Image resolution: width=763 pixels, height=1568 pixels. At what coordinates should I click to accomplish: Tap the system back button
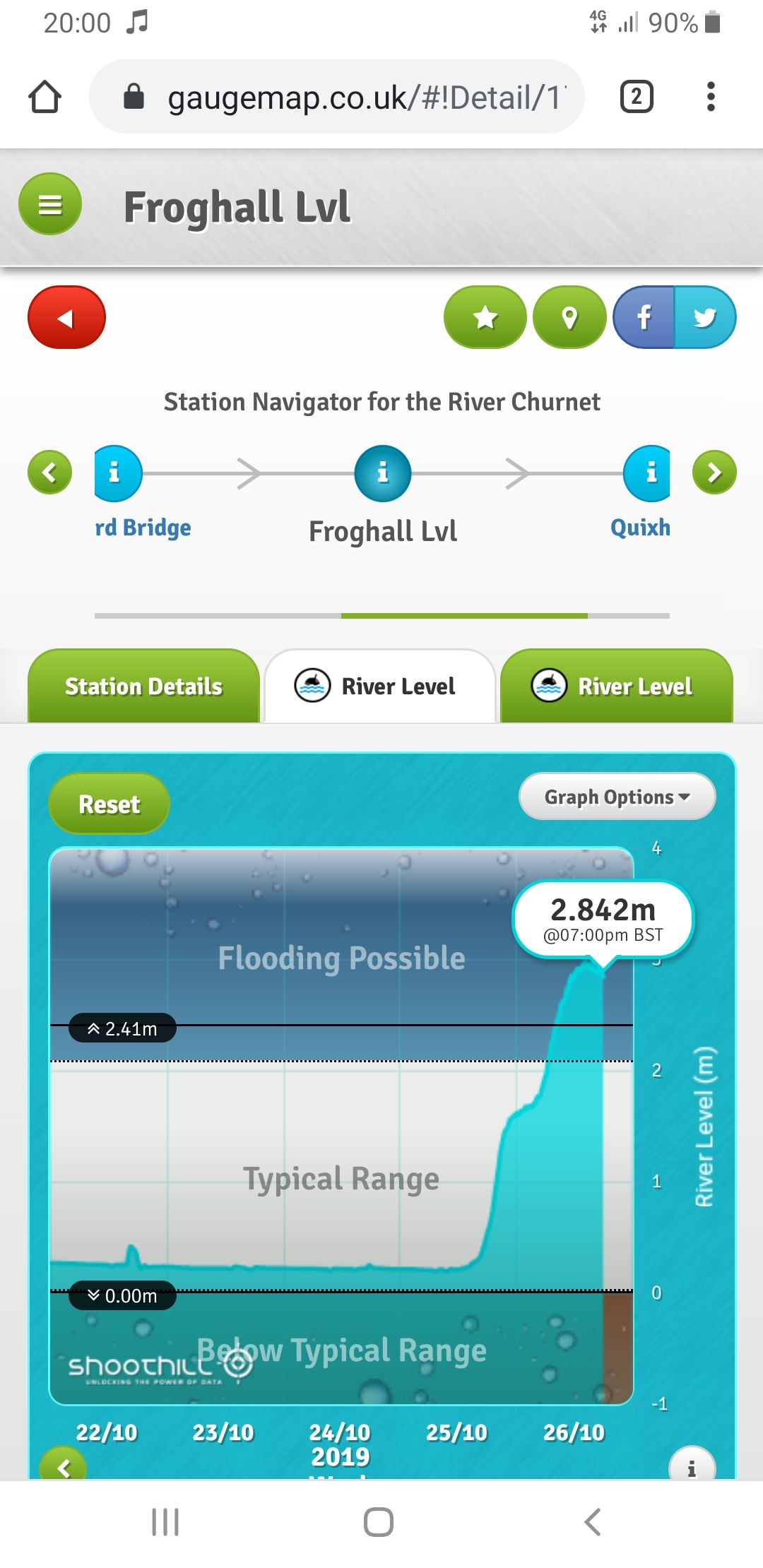pyautogui.click(x=593, y=1521)
